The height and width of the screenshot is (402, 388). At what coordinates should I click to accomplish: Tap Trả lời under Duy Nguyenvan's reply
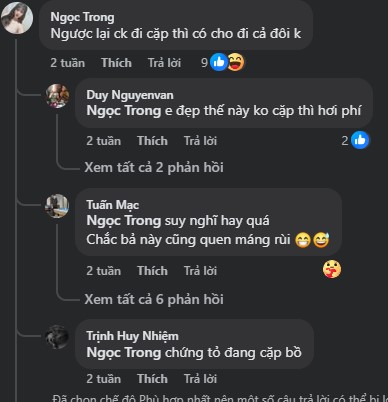click(200, 141)
